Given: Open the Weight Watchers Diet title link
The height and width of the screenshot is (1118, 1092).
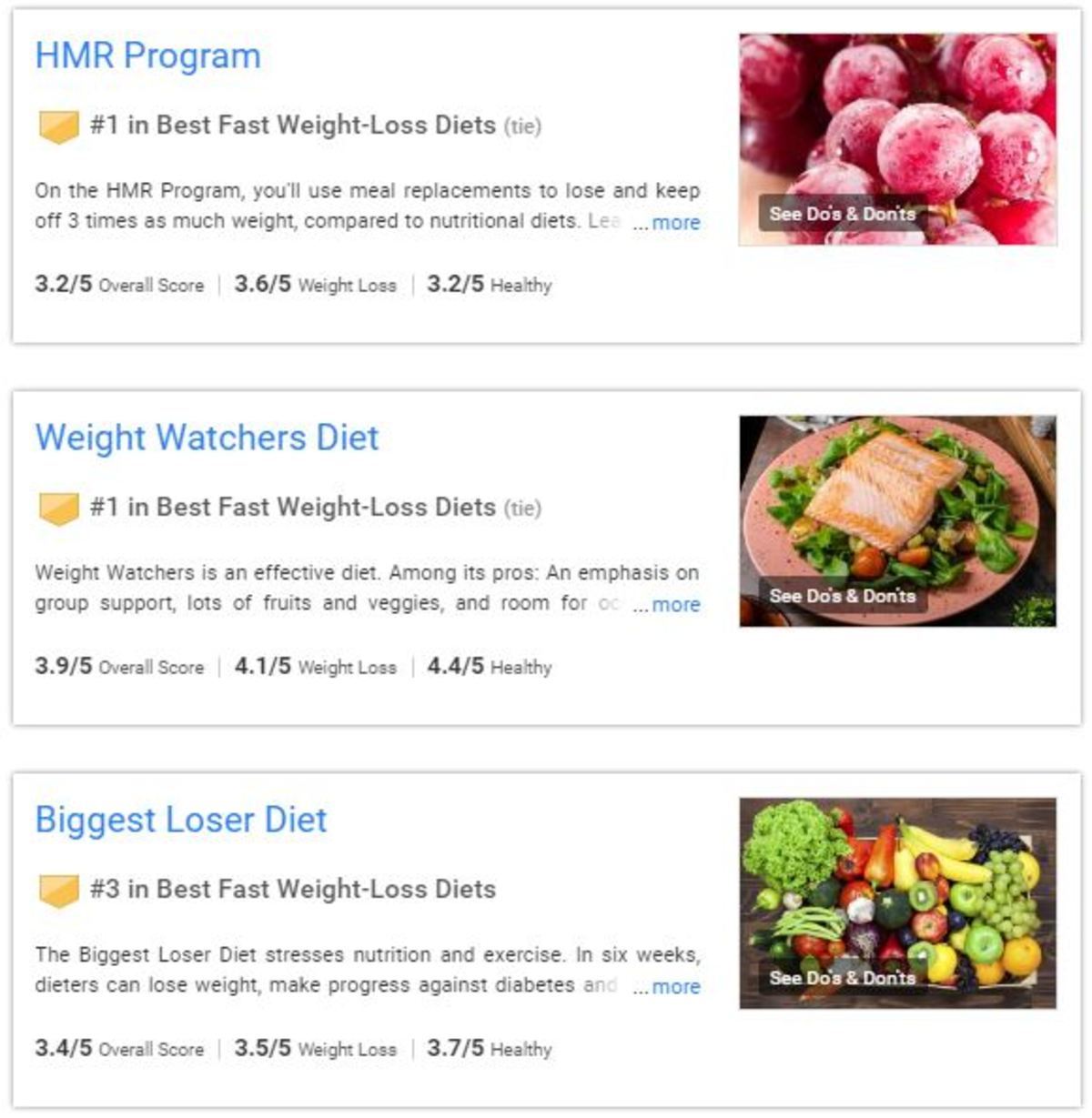Looking at the screenshot, I should [x=207, y=438].
